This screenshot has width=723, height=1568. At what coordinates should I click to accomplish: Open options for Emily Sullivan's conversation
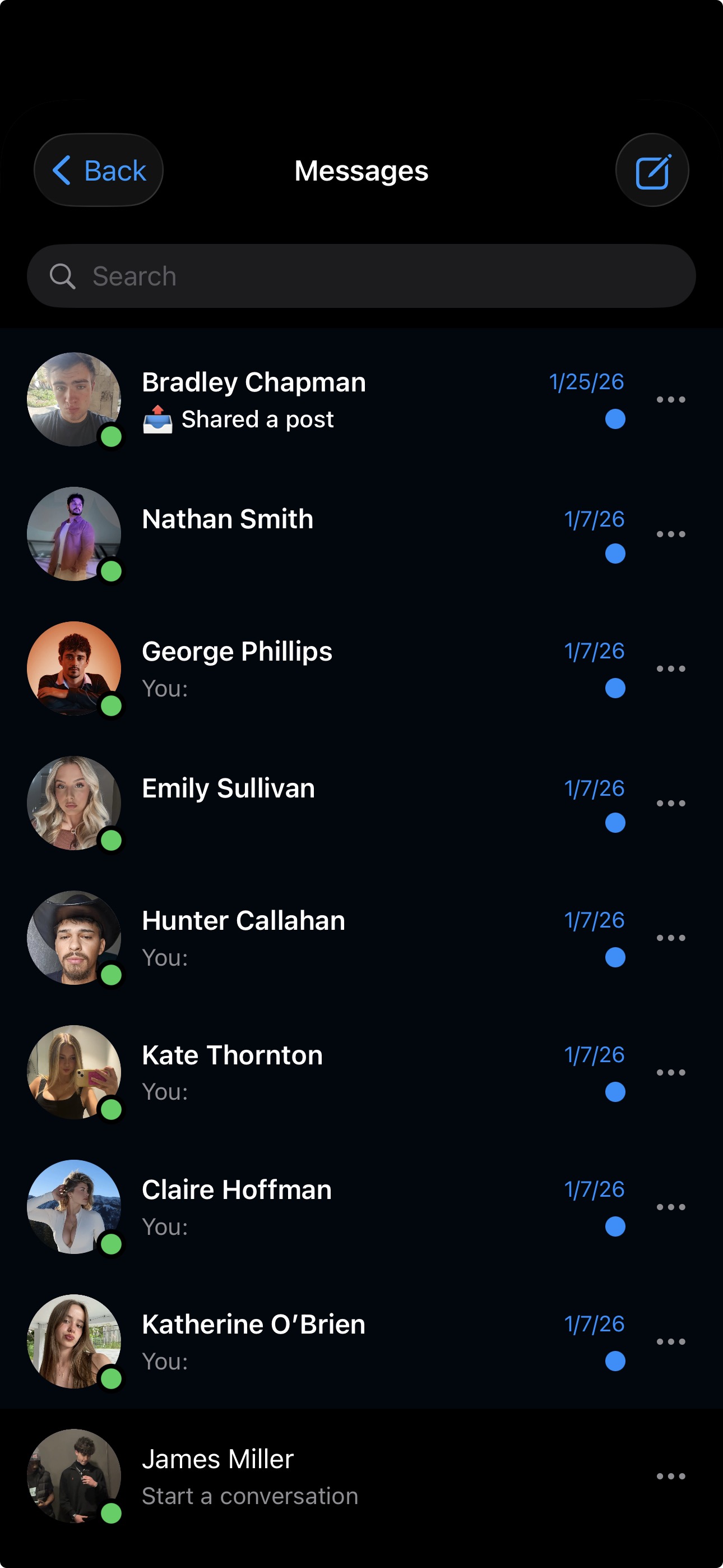coord(670,803)
